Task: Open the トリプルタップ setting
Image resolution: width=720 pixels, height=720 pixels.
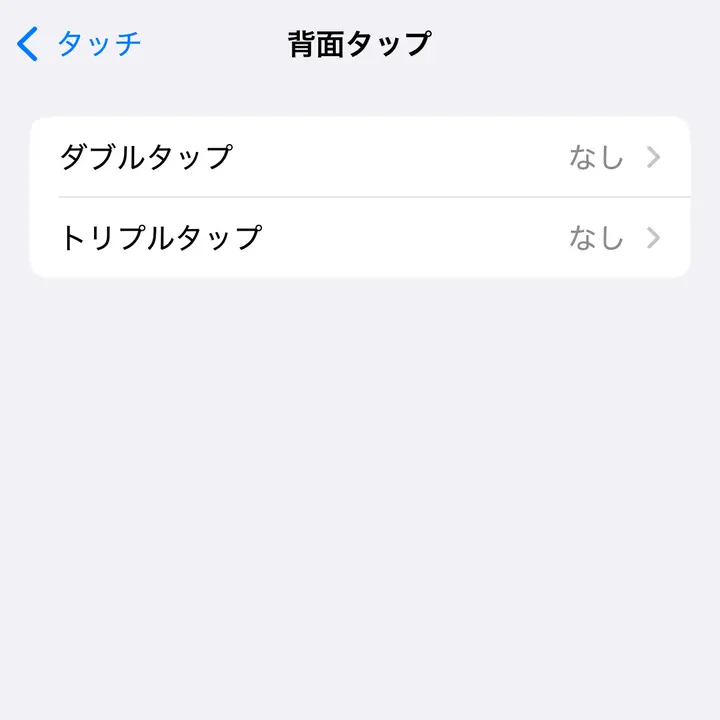Action: [360, 238]
